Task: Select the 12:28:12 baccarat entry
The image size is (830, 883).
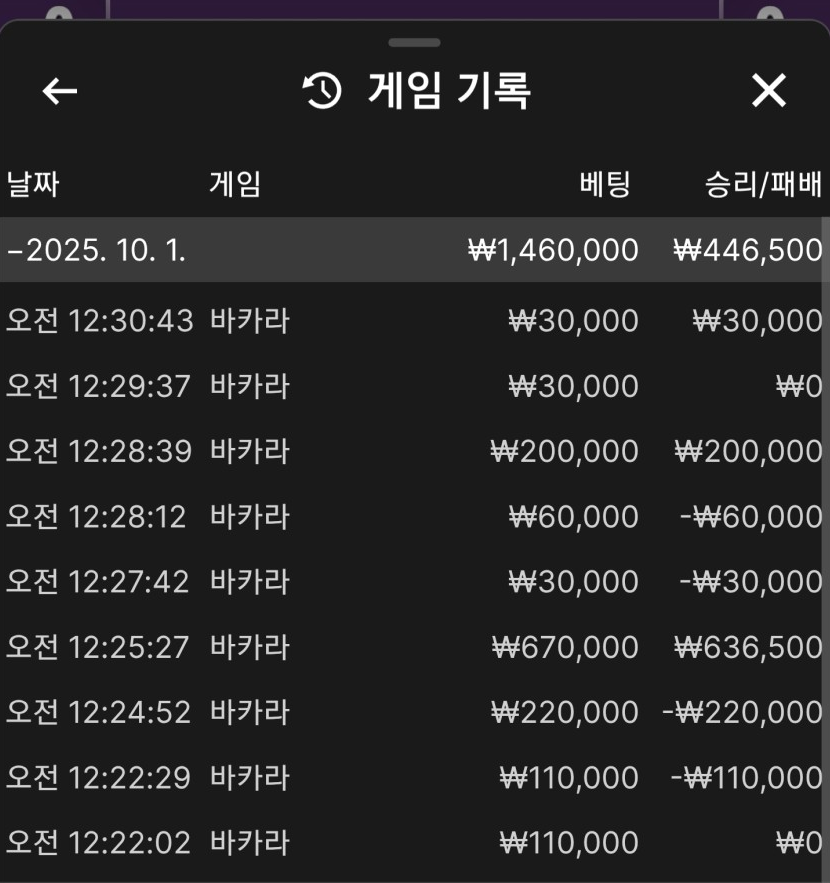Action: pos(413,516)
